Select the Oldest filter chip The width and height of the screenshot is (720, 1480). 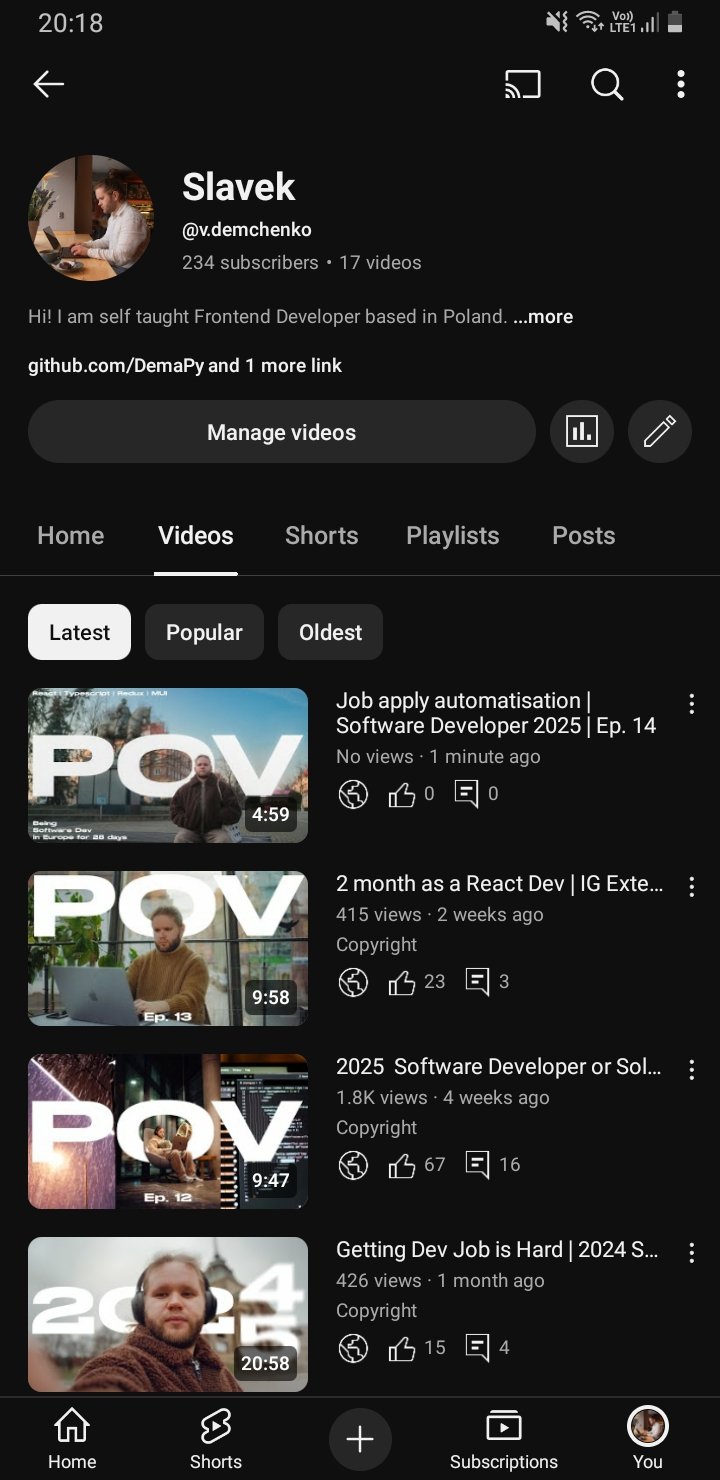(x=330, y=632)
